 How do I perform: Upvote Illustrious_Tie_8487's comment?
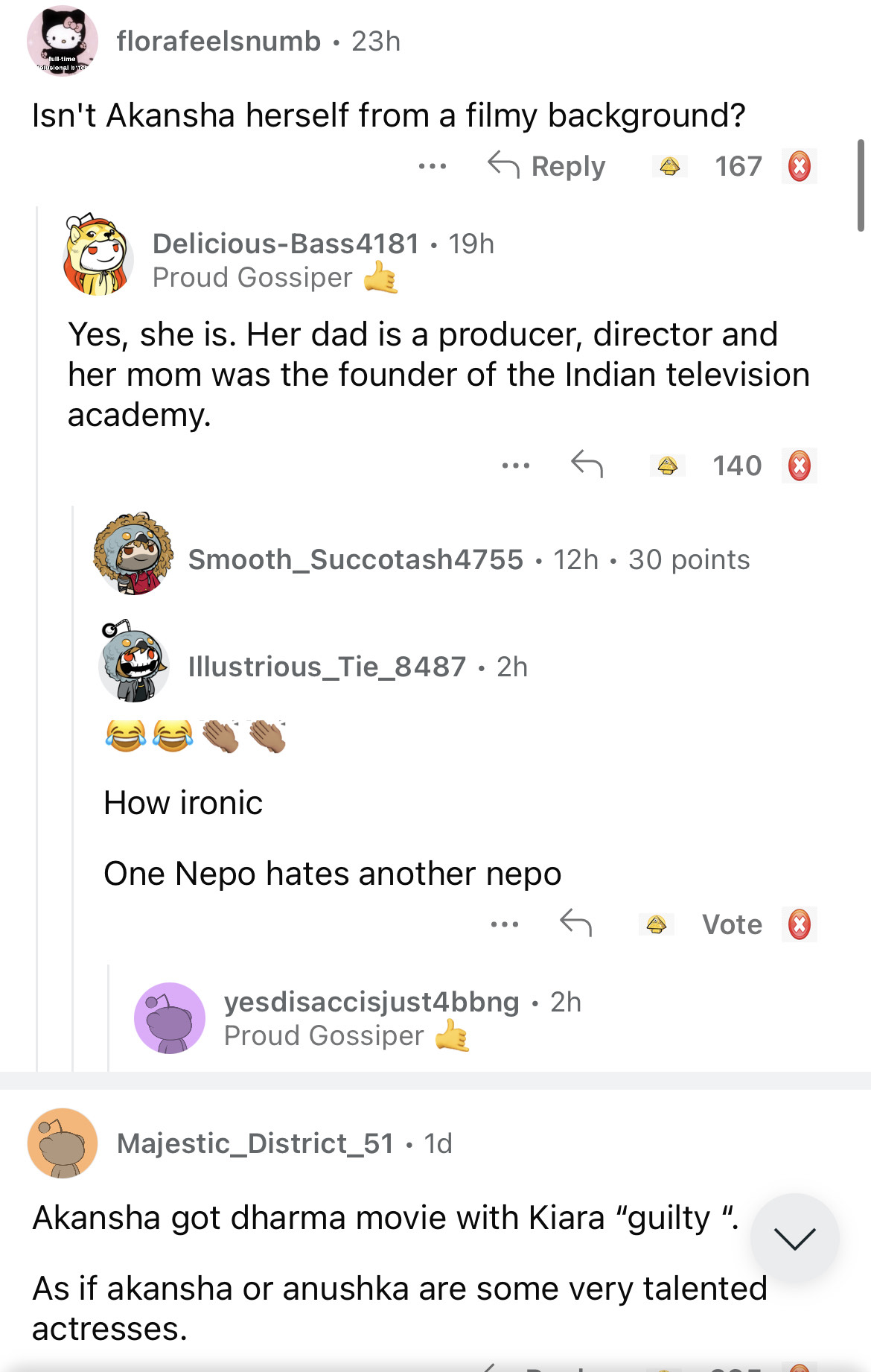pos(656,924)
